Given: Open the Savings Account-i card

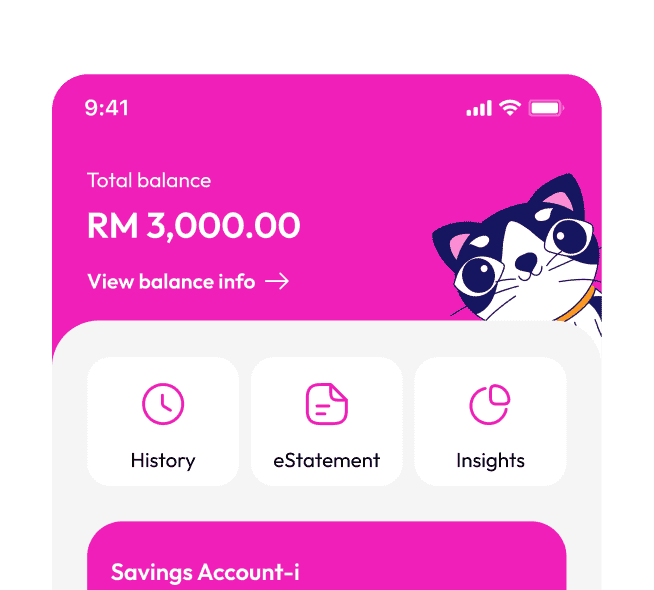Looking at the screenshot, I should 326,560.
